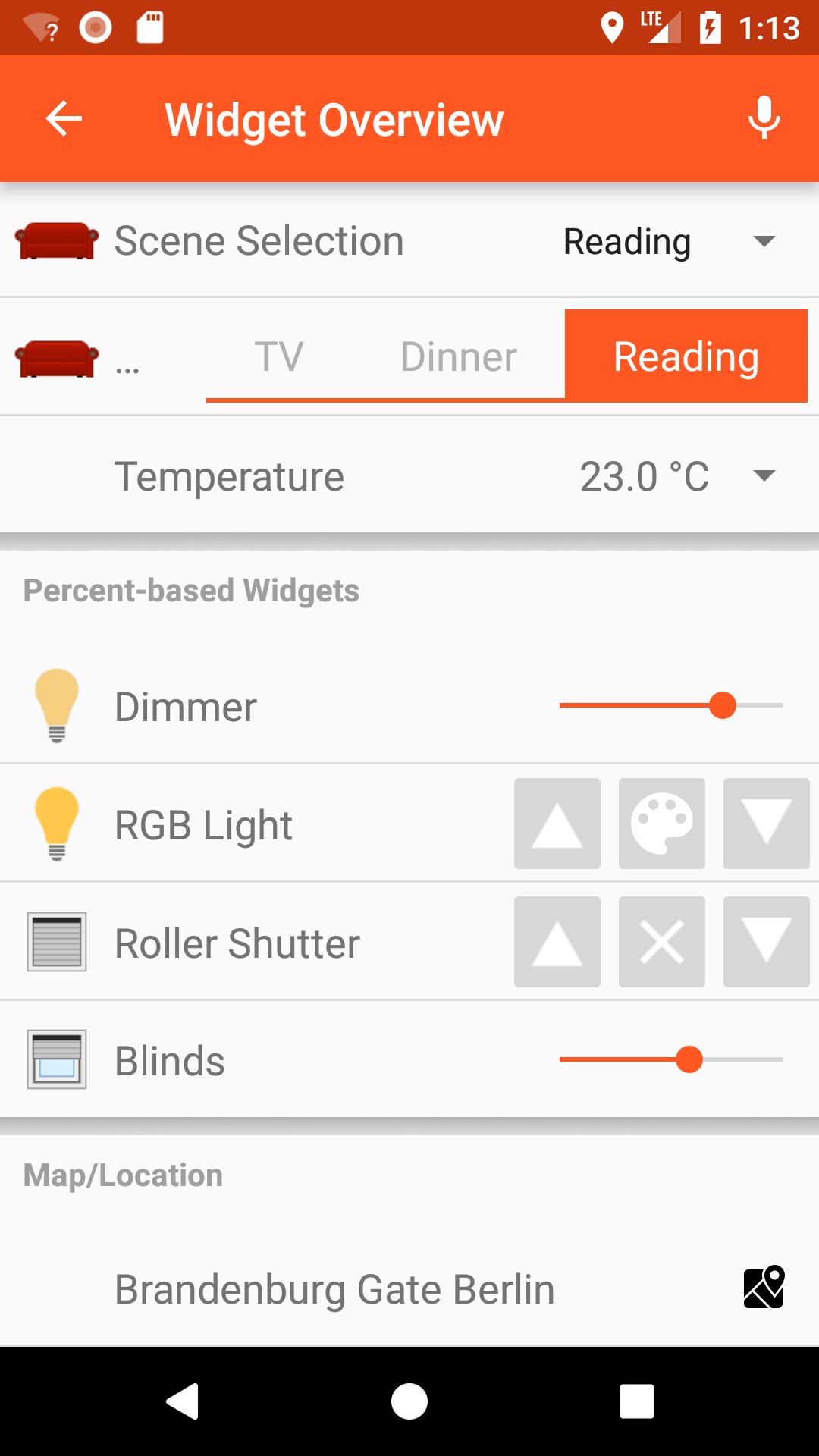This screenshot has width=819, height=1456.
Task: Tap the Blinds window icon
Action: (x=57, y=1059)
